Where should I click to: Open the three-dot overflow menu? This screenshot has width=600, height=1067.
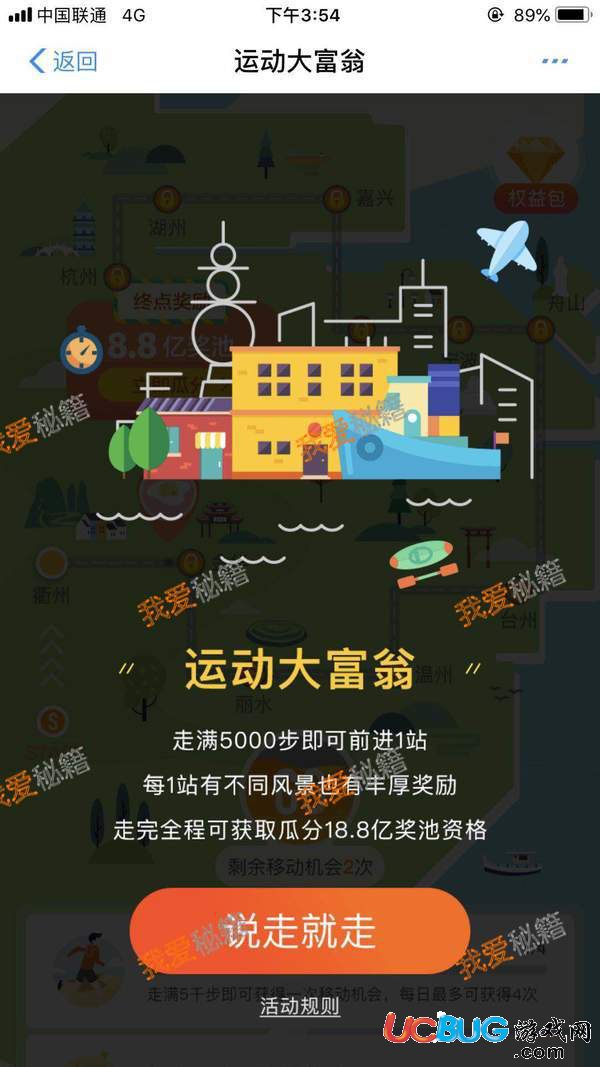(x=554, y=61)
